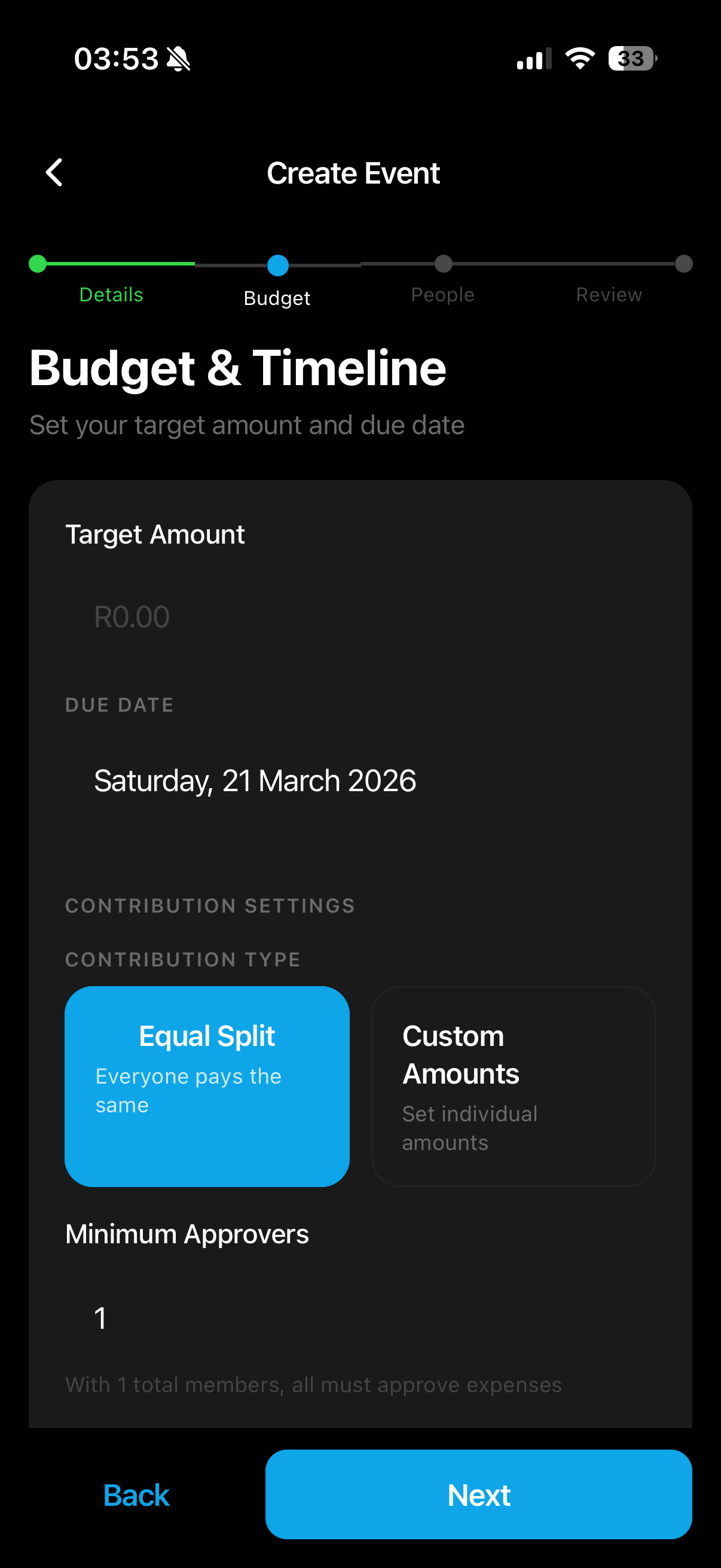
Task: Tap Saturday, 21 March 2026 date field
Action: 254,780
